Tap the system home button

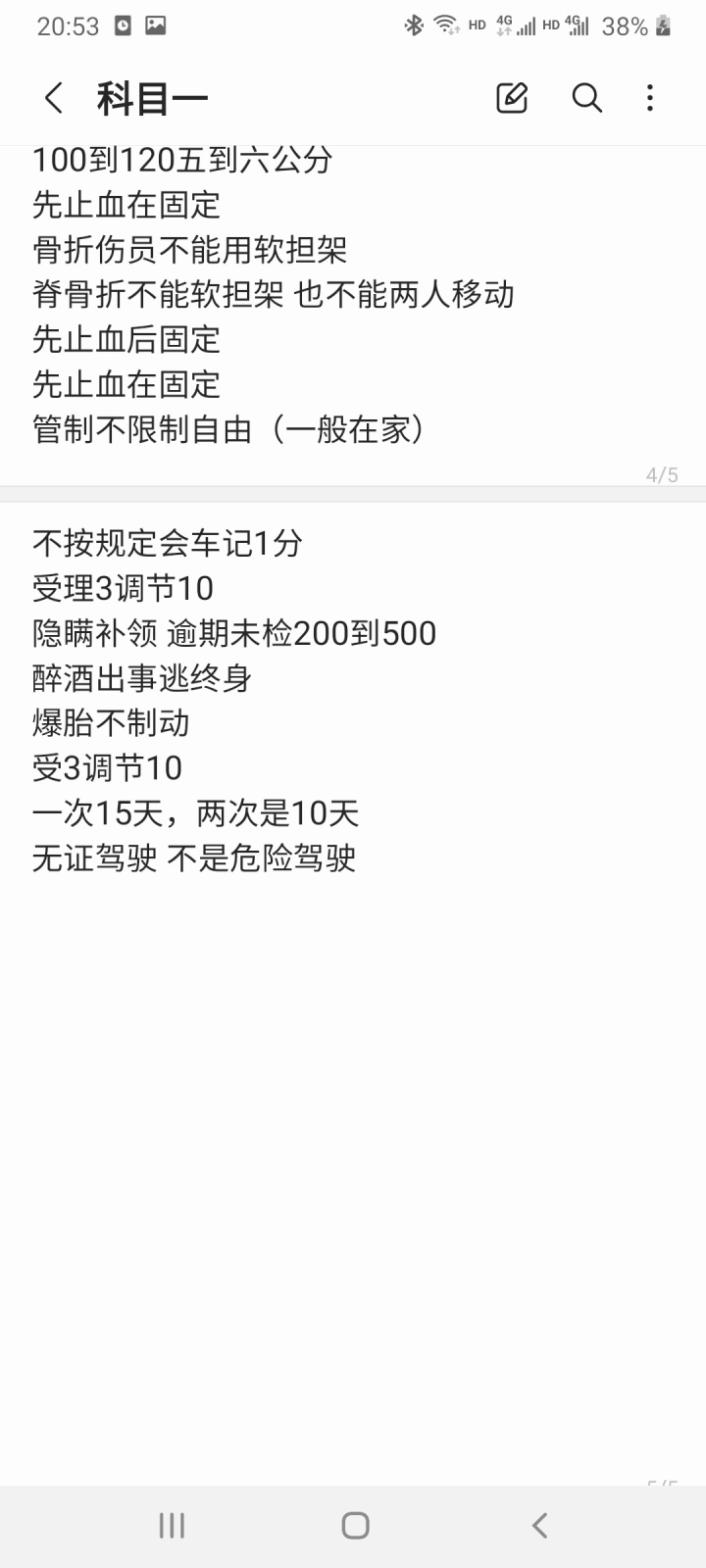pos(355,1525)
